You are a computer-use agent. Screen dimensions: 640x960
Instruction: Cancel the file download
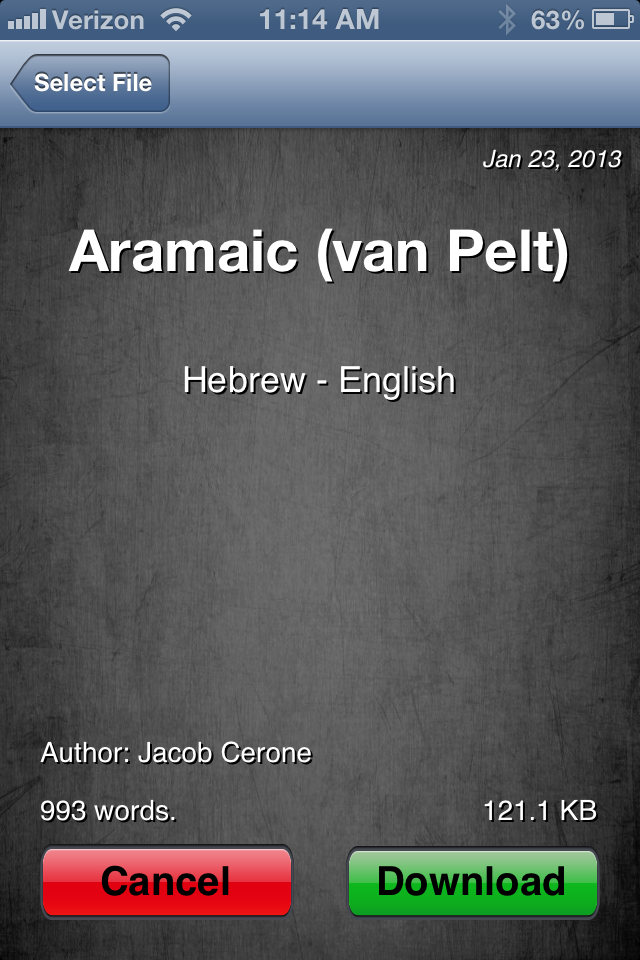click(x=166, y=881)
